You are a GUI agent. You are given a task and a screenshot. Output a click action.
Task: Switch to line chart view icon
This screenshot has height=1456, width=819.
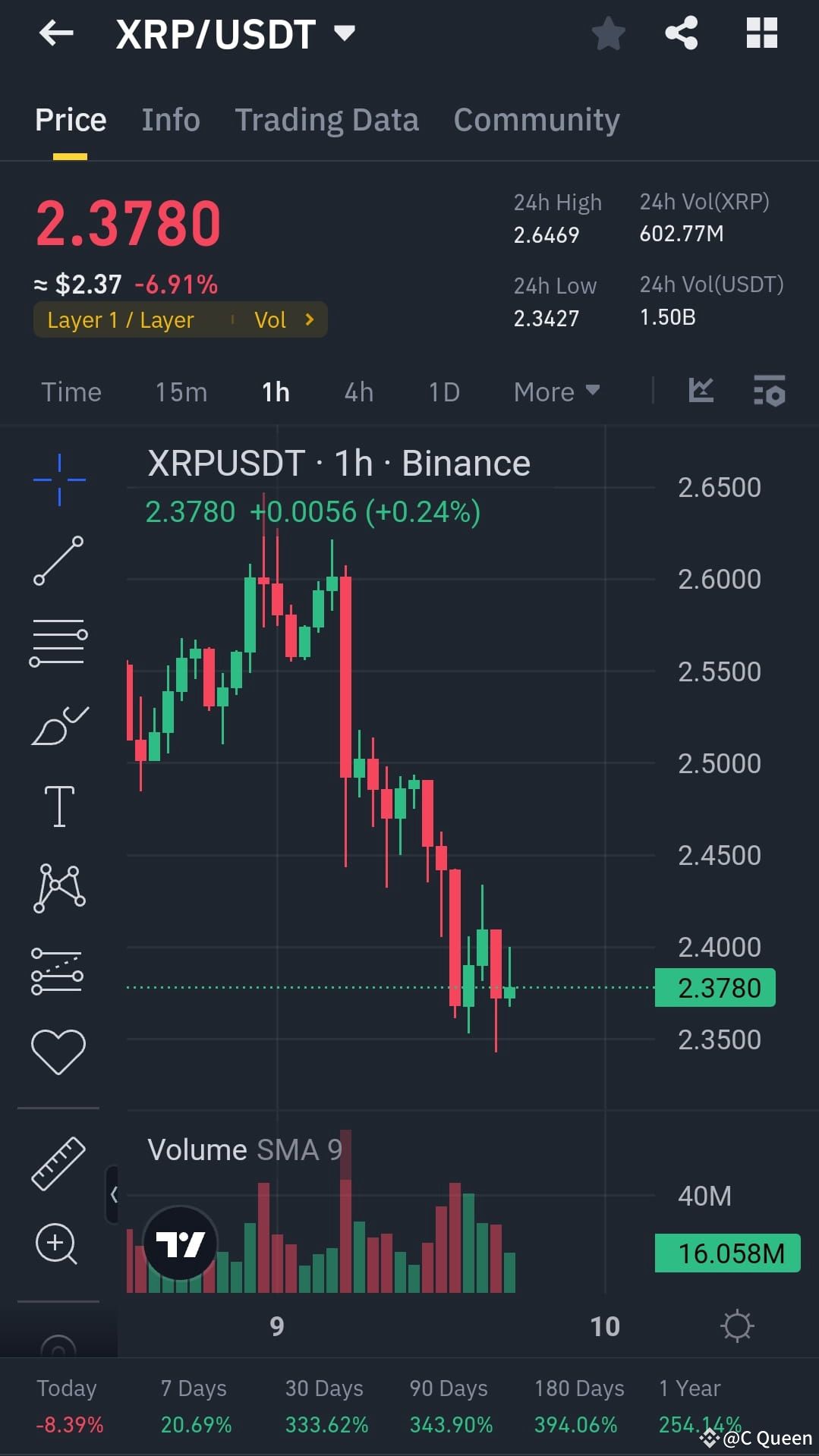click(700, 389)
